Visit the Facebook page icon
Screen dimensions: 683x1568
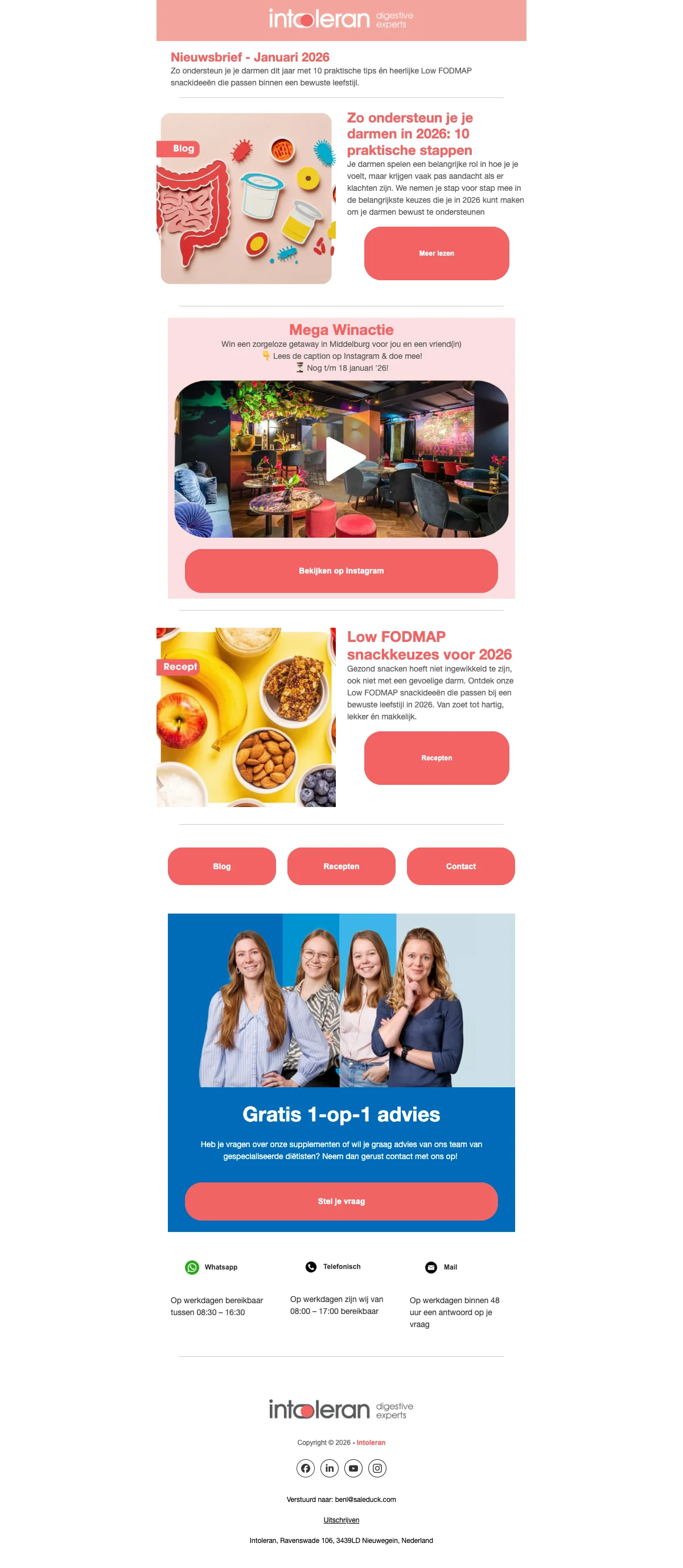(305, 1468)
